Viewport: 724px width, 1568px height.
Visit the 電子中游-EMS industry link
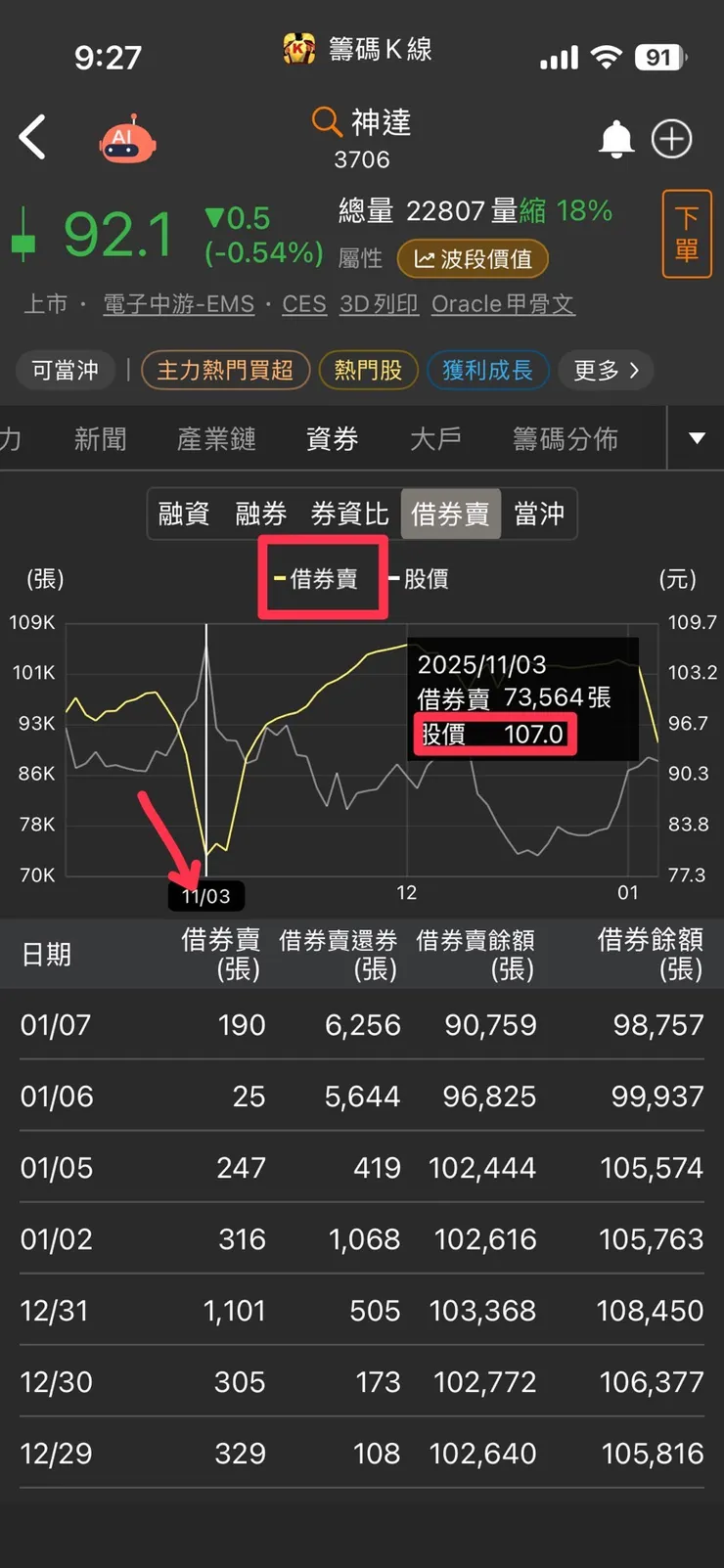click(178, 304)
